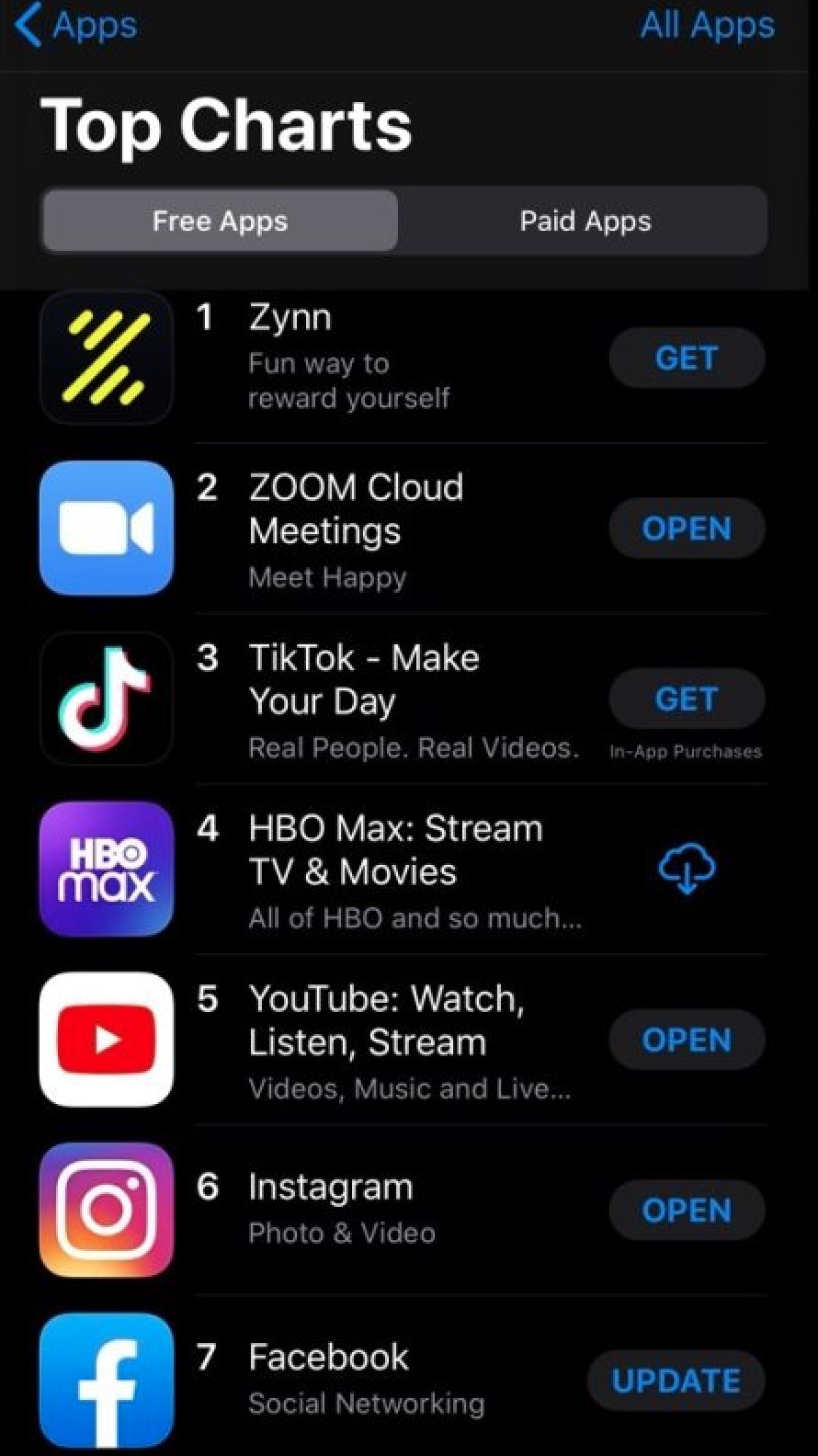
Task: View In-App Purchases label under TikTok
Action: [686, 751]
